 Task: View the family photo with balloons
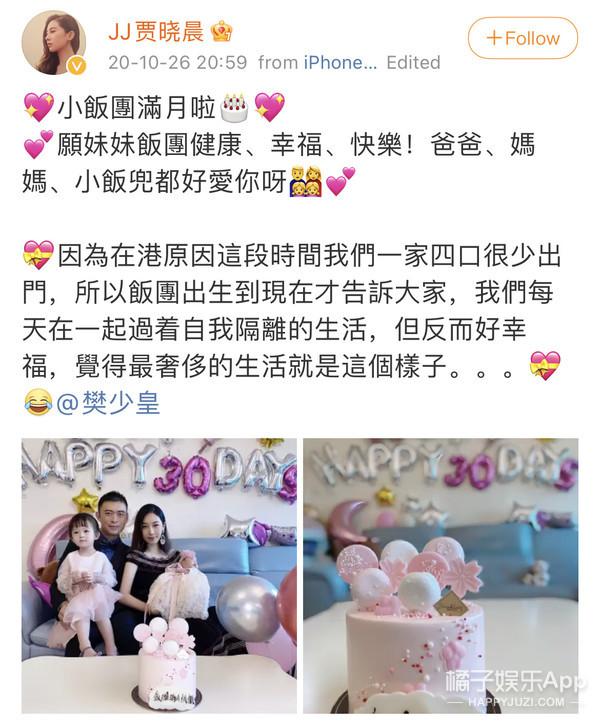click(x=159, y=580)
